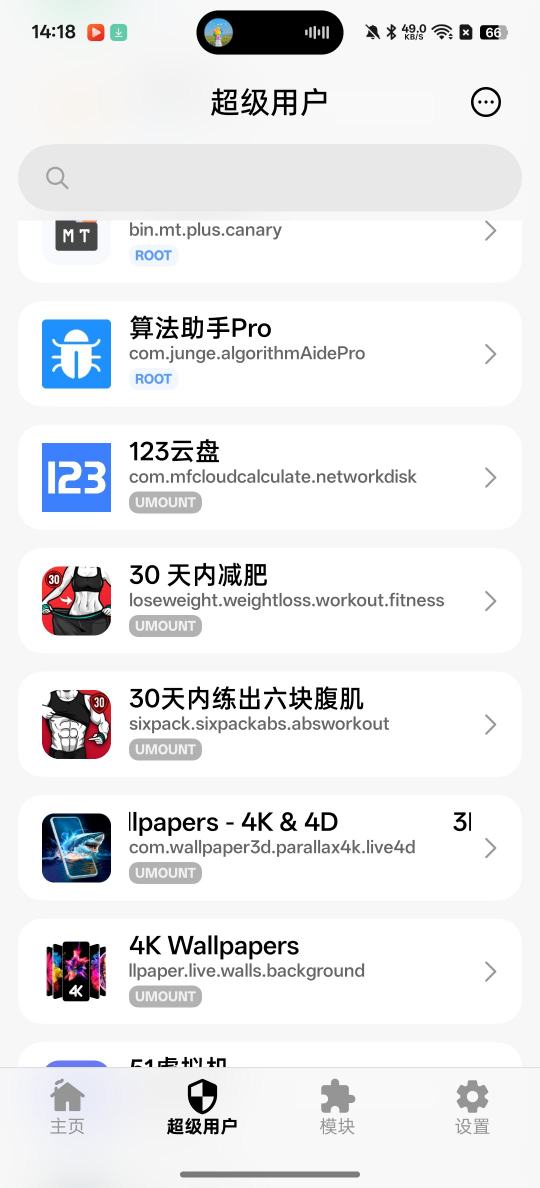540x1188 pixels.
Task: Open 算法助手Pro superuser settings
Action: [x=270, y=354]
